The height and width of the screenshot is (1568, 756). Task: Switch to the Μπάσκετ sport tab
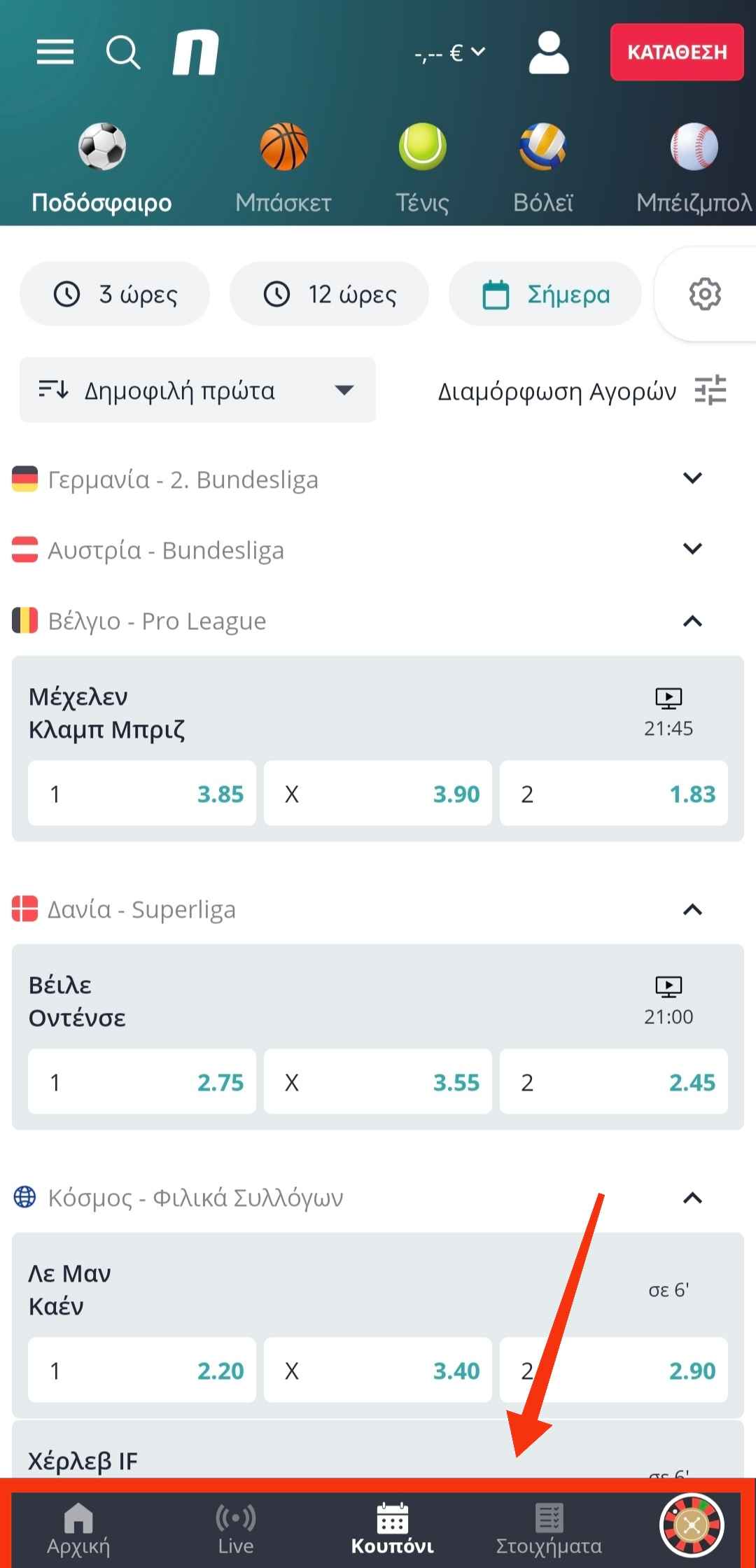(283, 169)
